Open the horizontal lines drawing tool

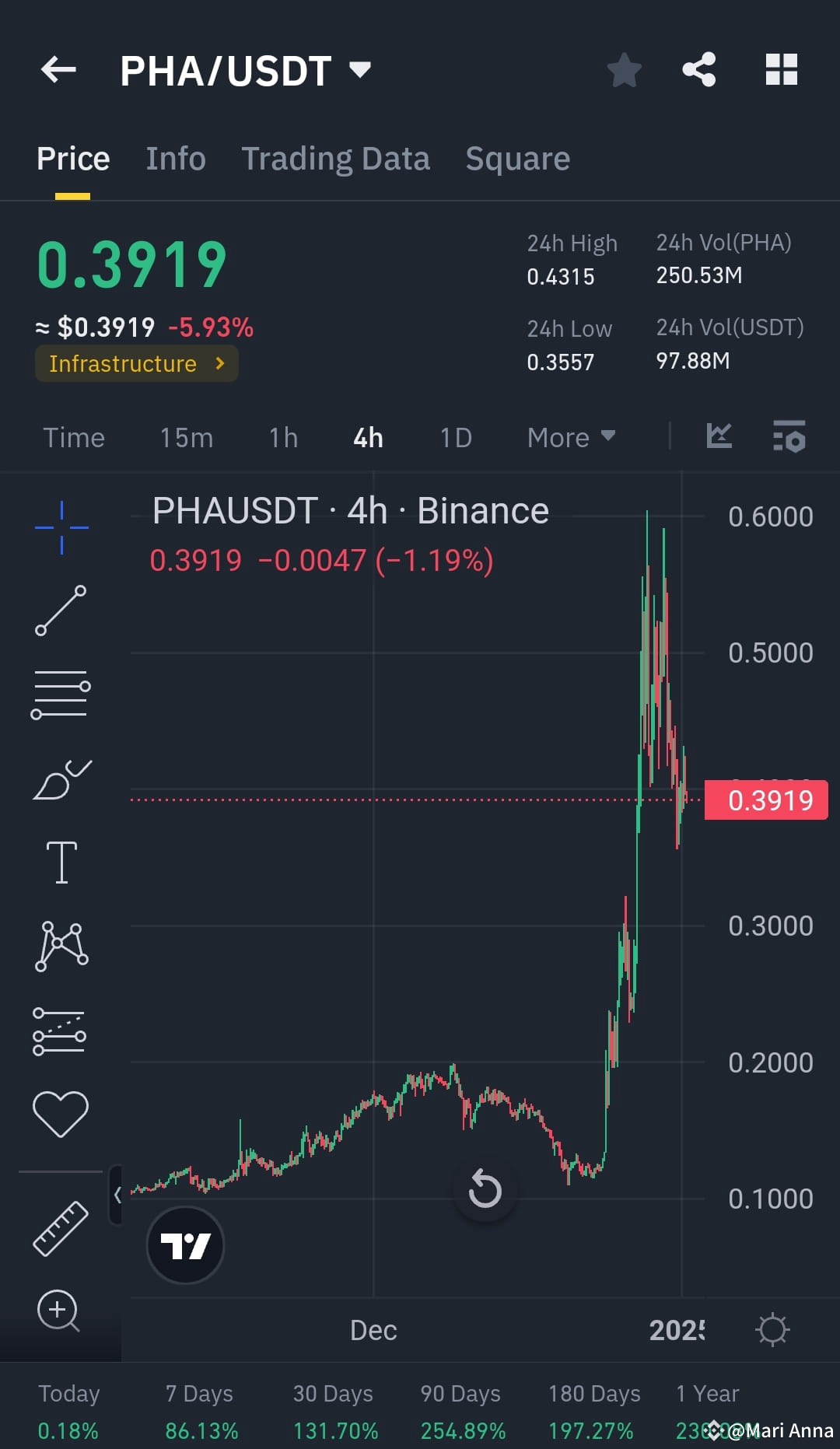(x=61, y=692)
